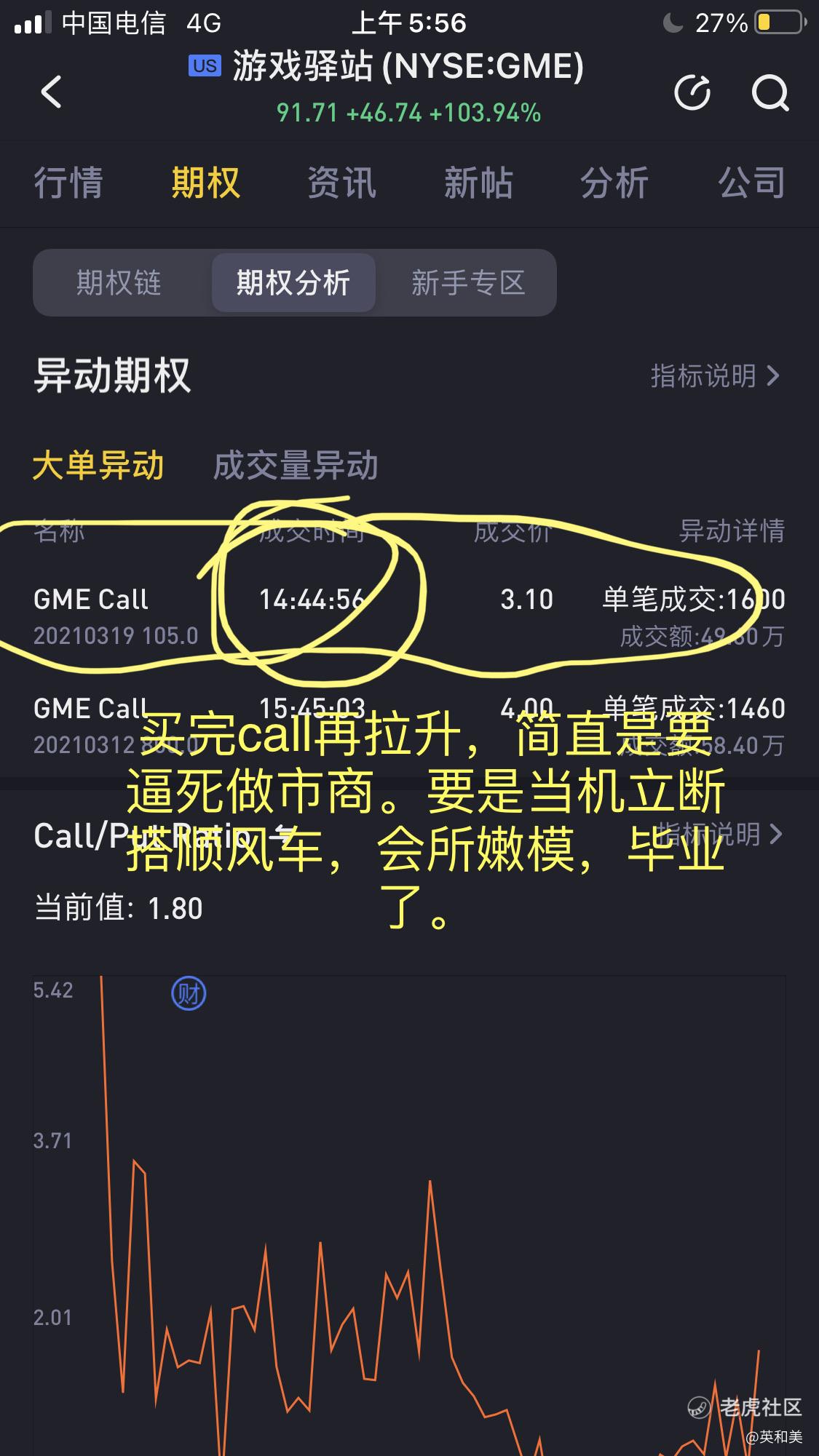The width and height of the screenshot is (819, 1456).
Task: Open 指标说明 next to 异动期权
Action: click(x=715, y=376)
